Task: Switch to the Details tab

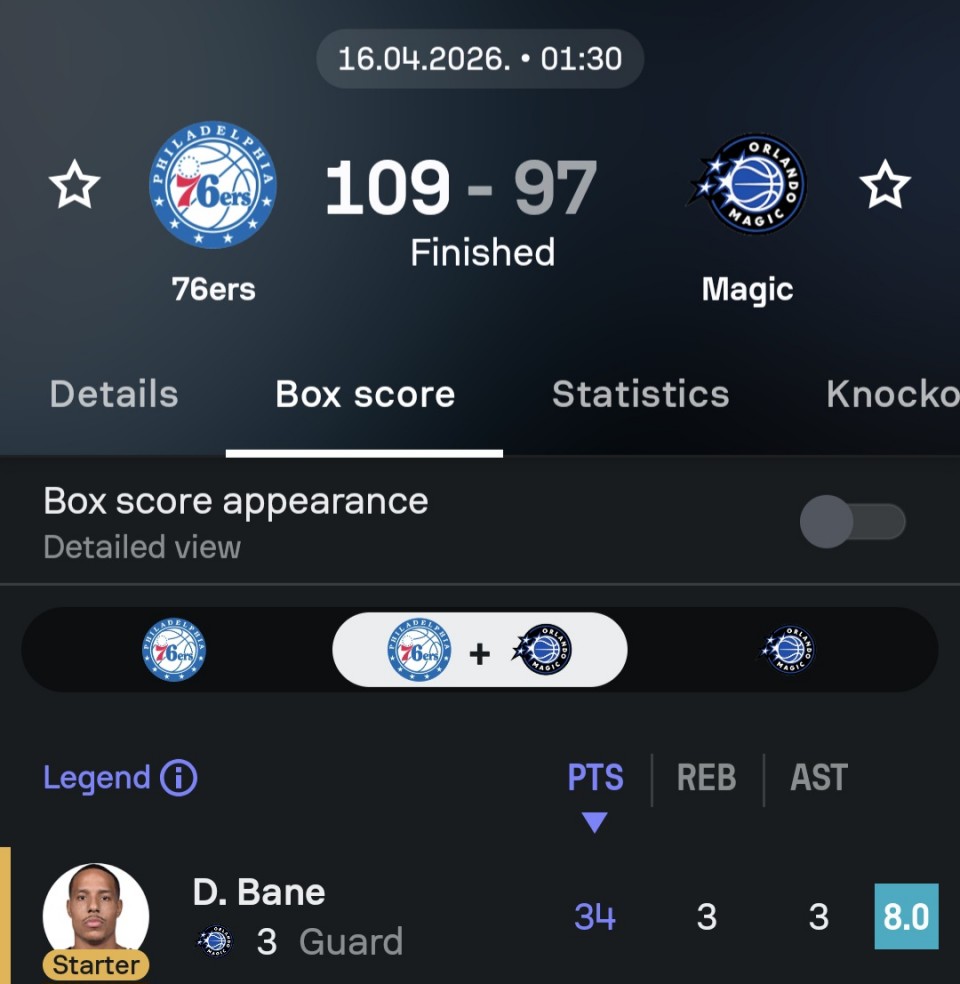Action: [114, 394]
